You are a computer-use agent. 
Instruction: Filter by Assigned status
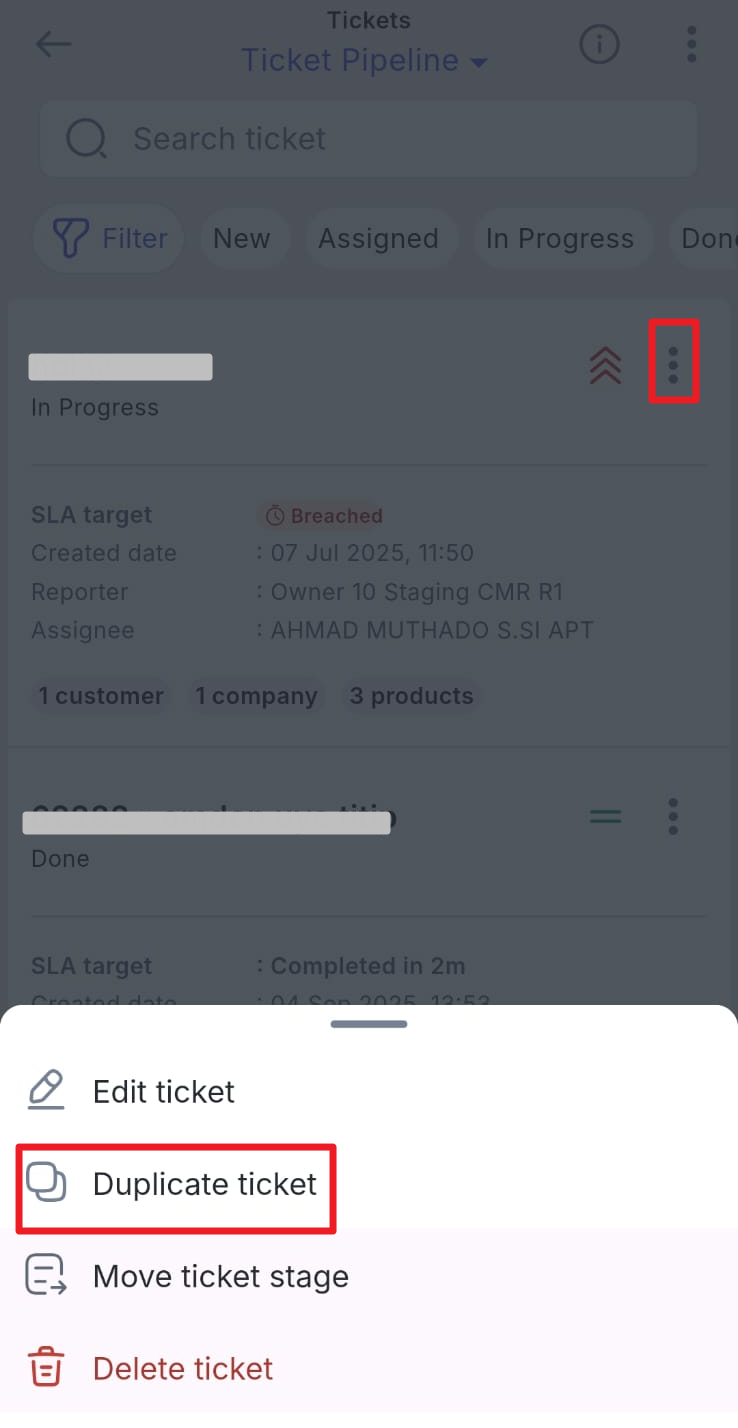(378, 239)
